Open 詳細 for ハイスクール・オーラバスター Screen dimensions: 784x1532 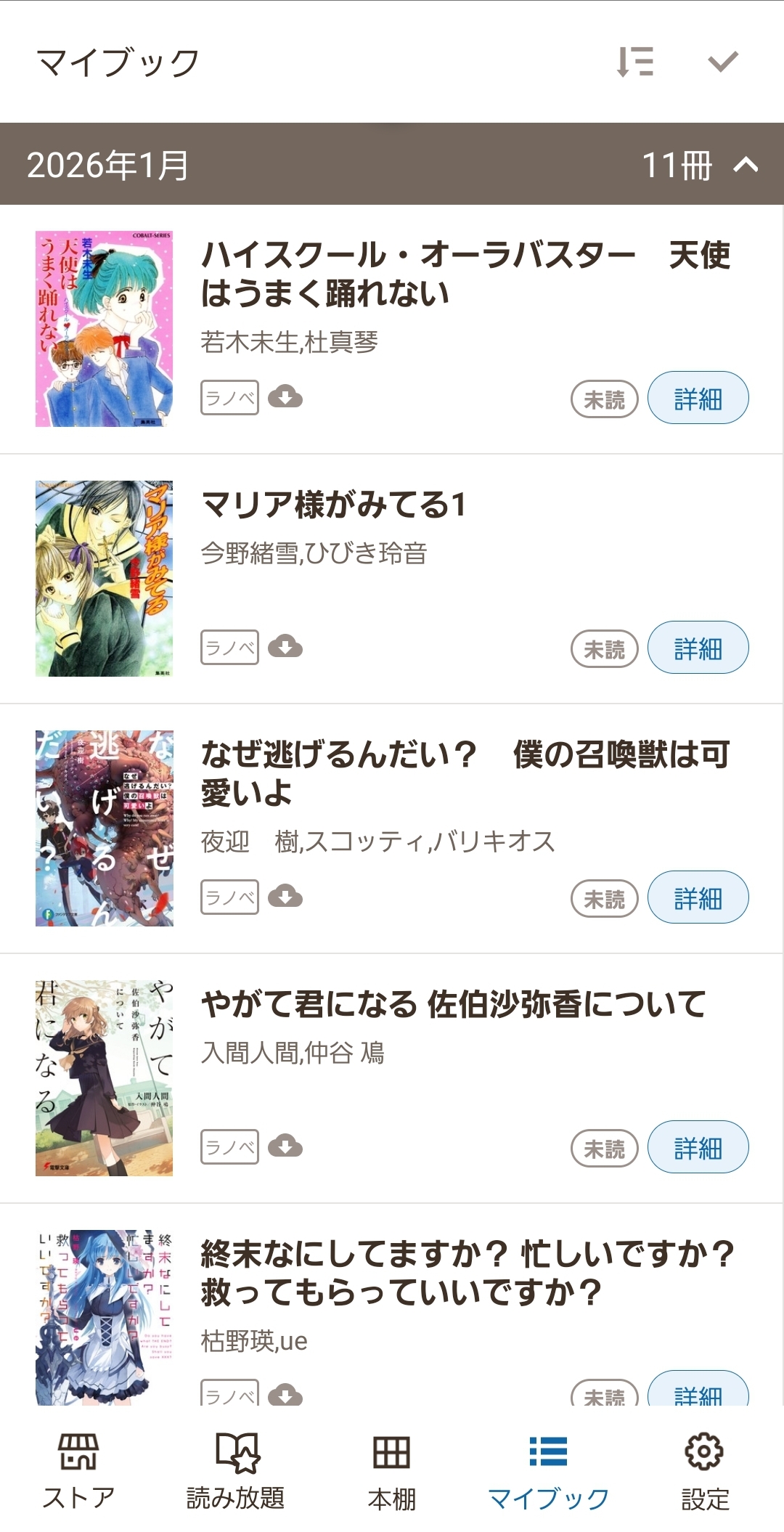point(698,398)
